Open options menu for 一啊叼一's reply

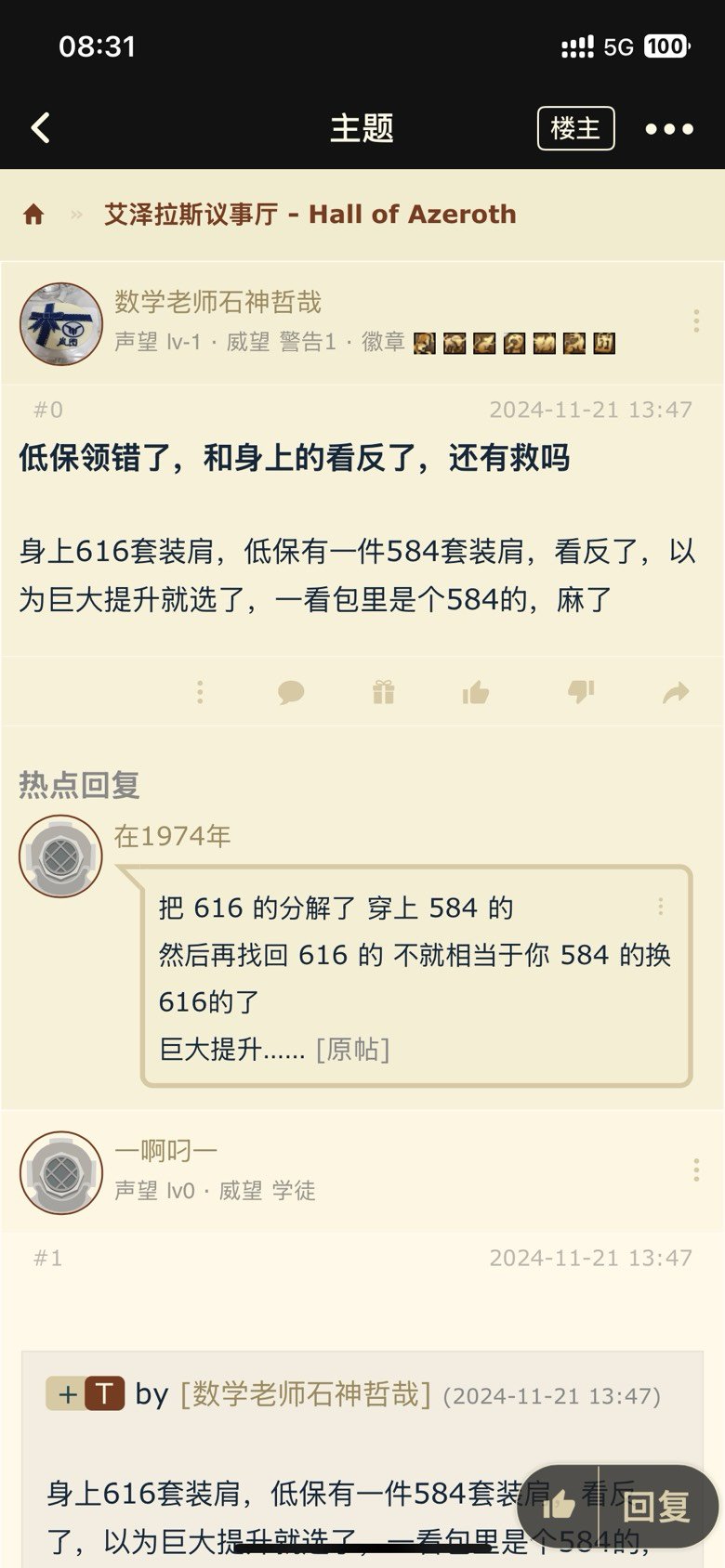tap(696, 1170)
